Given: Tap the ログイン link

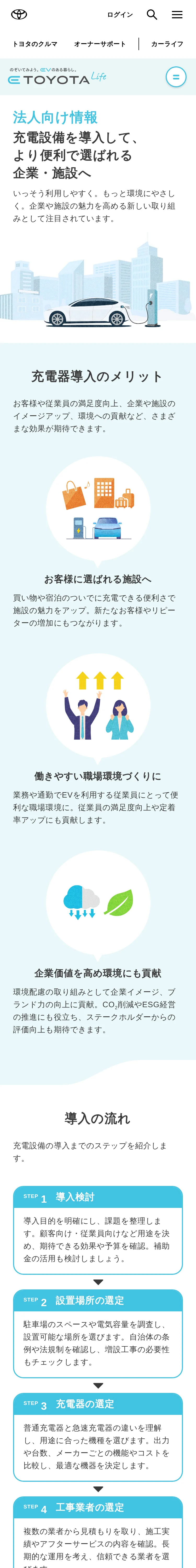Looking at the screenshot, I should 119,15.
